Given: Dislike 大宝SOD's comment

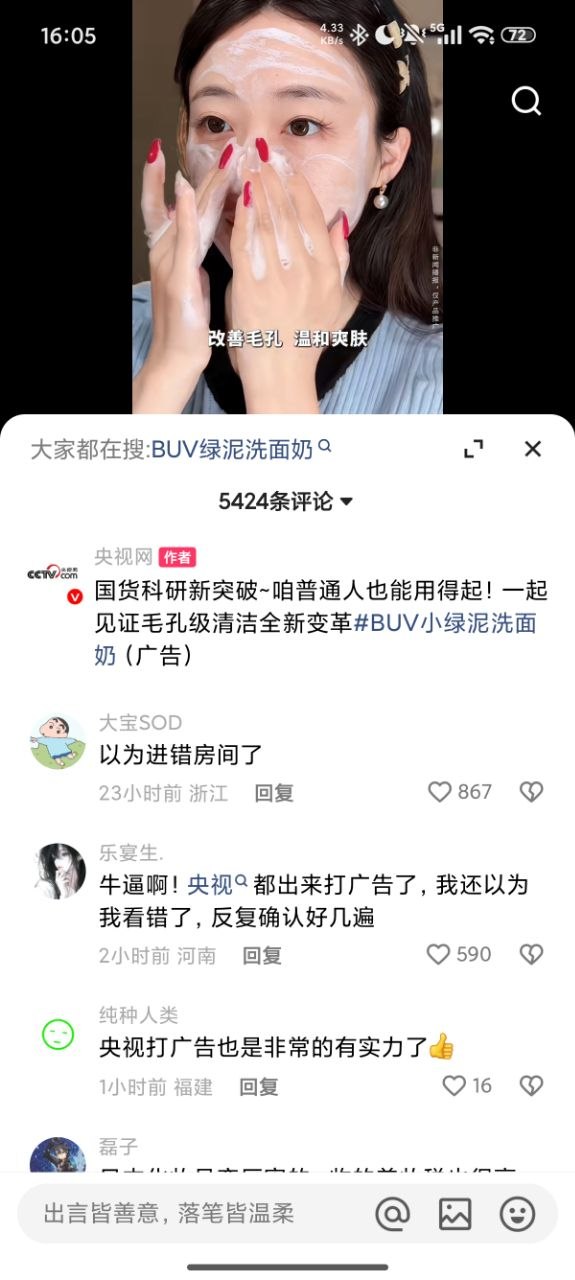Looking at the screenshot, I should [x=531, y=792].
